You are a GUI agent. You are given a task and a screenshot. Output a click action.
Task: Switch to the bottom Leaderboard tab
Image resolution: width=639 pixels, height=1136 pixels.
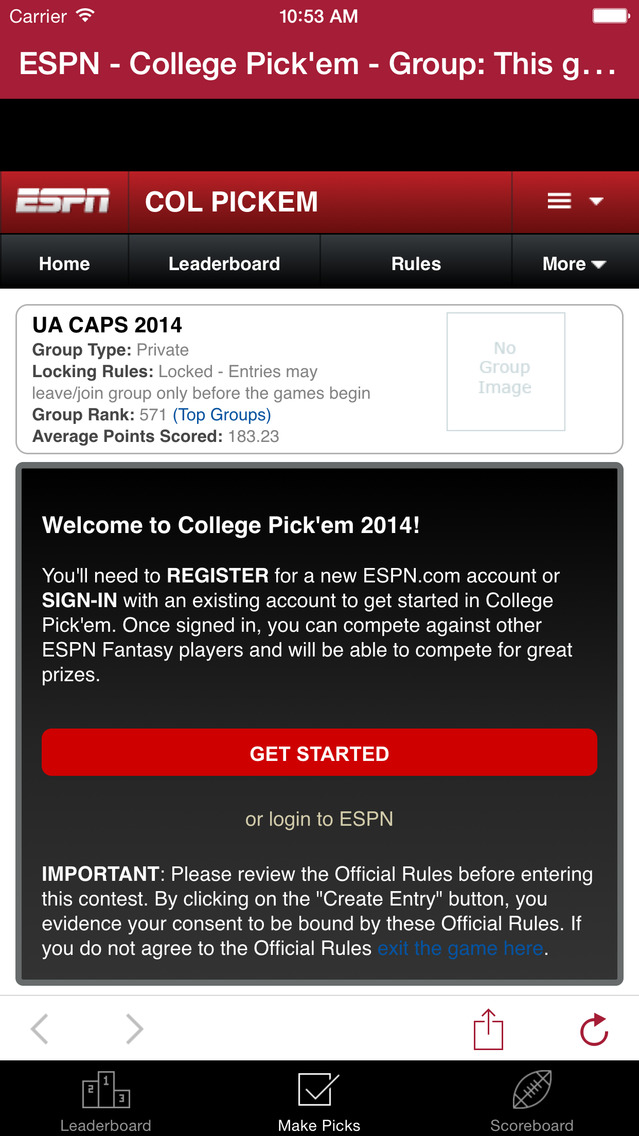[106, 1100]
